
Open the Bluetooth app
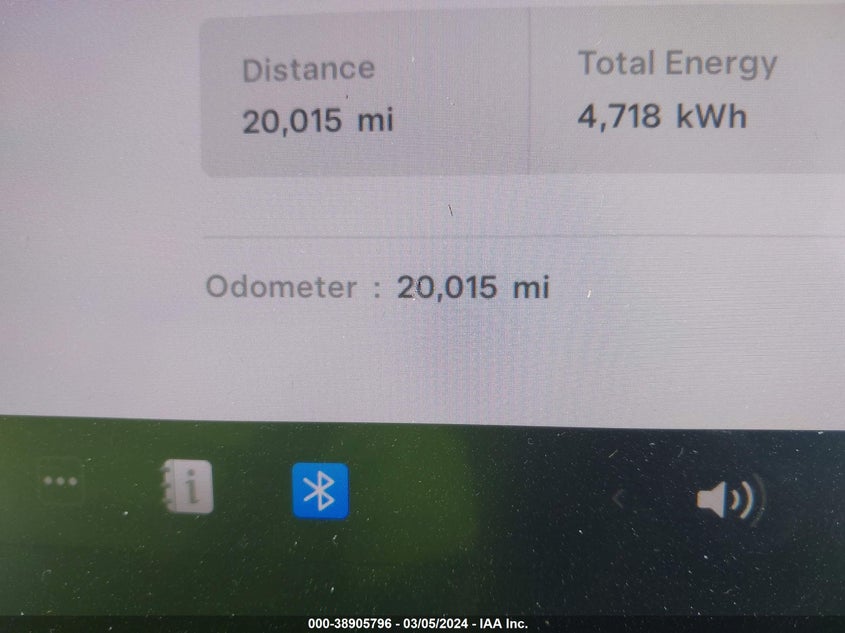coord(320,491)
